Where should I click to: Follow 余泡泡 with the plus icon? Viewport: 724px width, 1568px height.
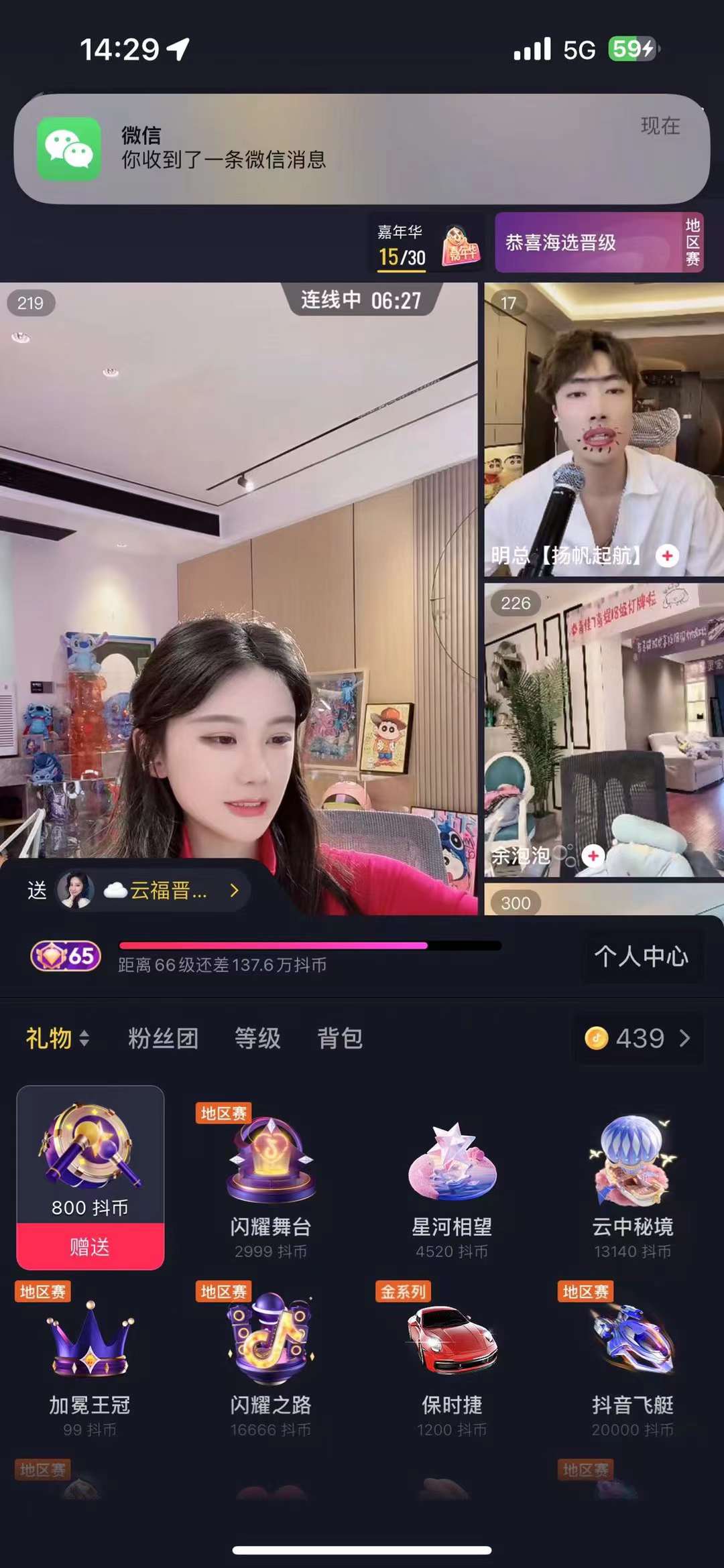pos(593,856)
